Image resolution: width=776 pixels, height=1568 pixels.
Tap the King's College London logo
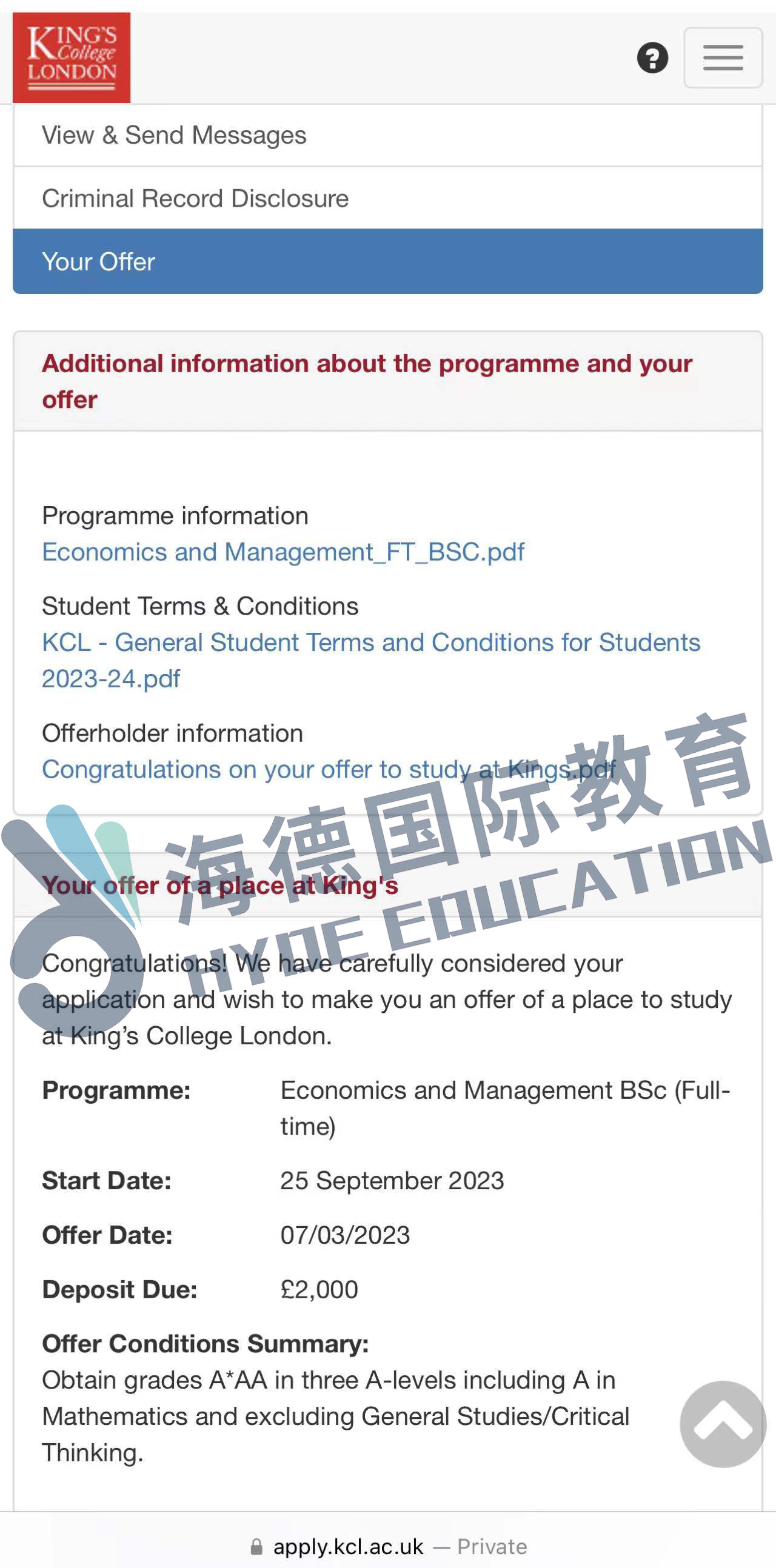(x=71, y=58)
